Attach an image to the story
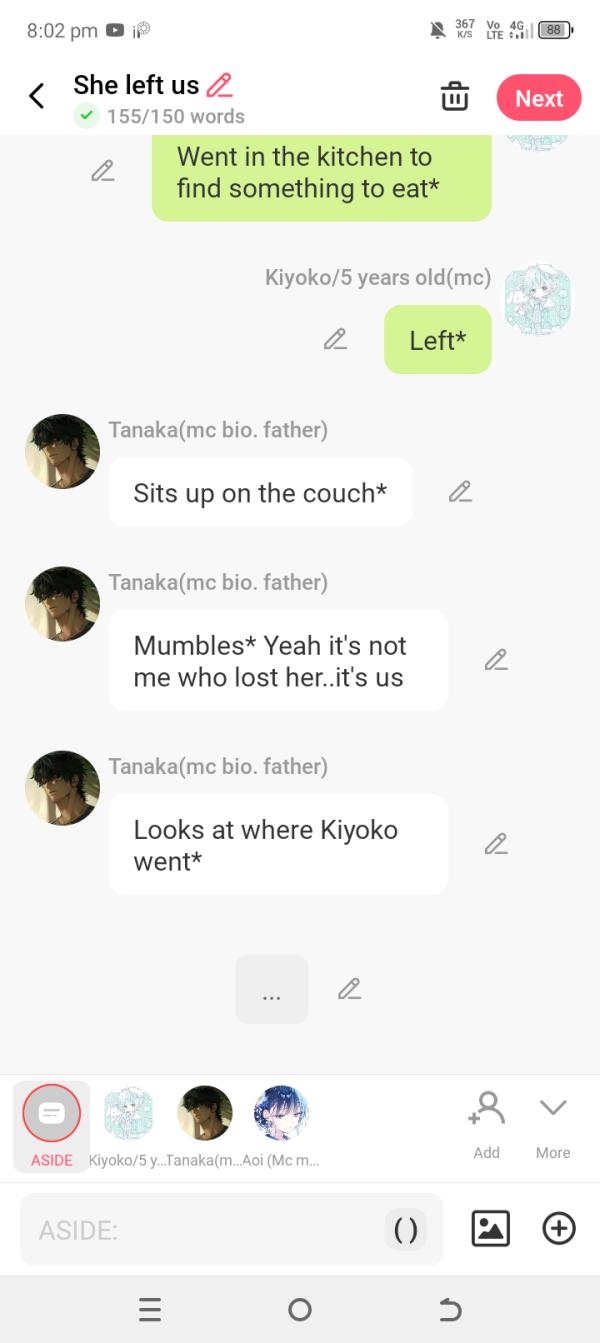The height and width of the screenshot is (1343, 600). [490, 1229]
